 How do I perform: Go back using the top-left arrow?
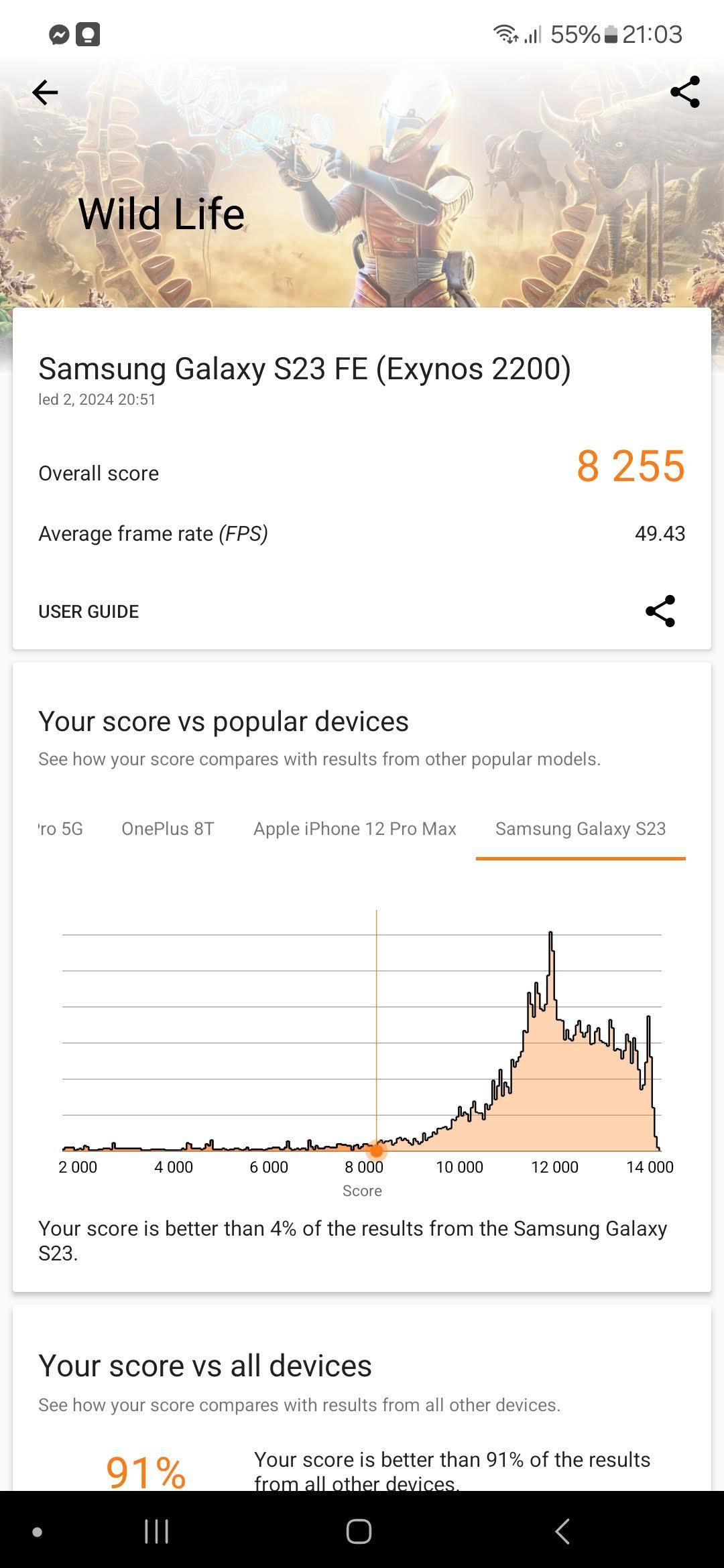coord(45,92)
